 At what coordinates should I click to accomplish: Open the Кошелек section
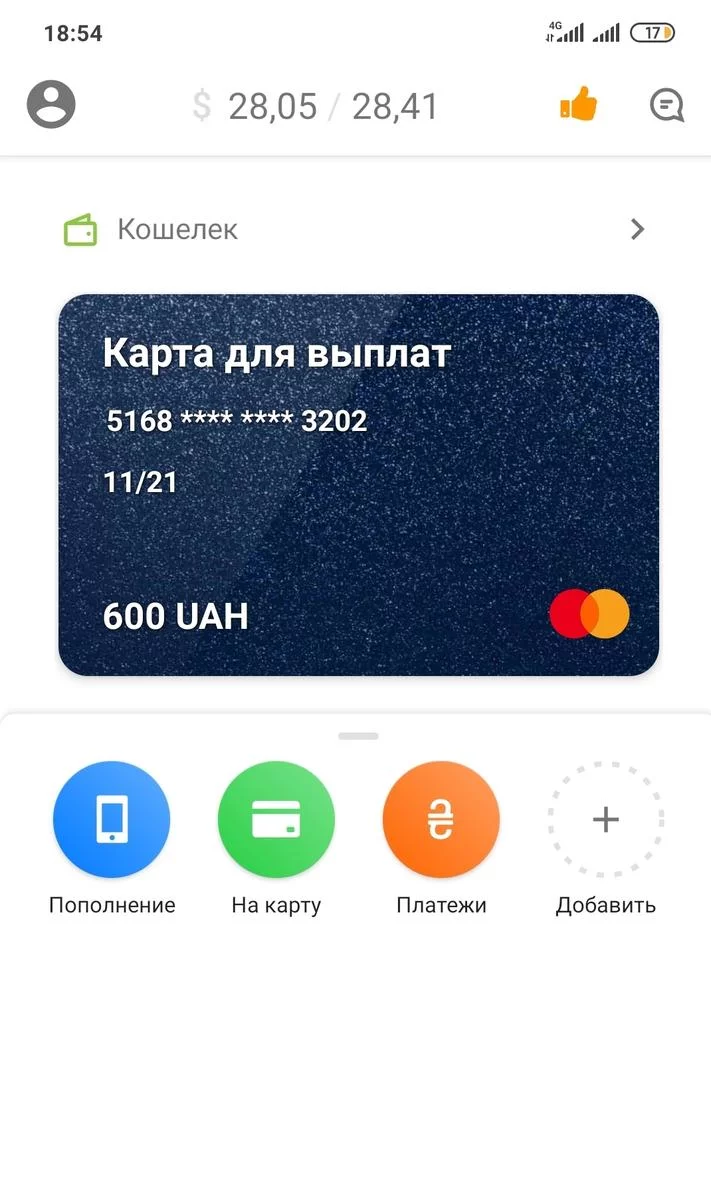pyautogui.click(x=355, y=230)
